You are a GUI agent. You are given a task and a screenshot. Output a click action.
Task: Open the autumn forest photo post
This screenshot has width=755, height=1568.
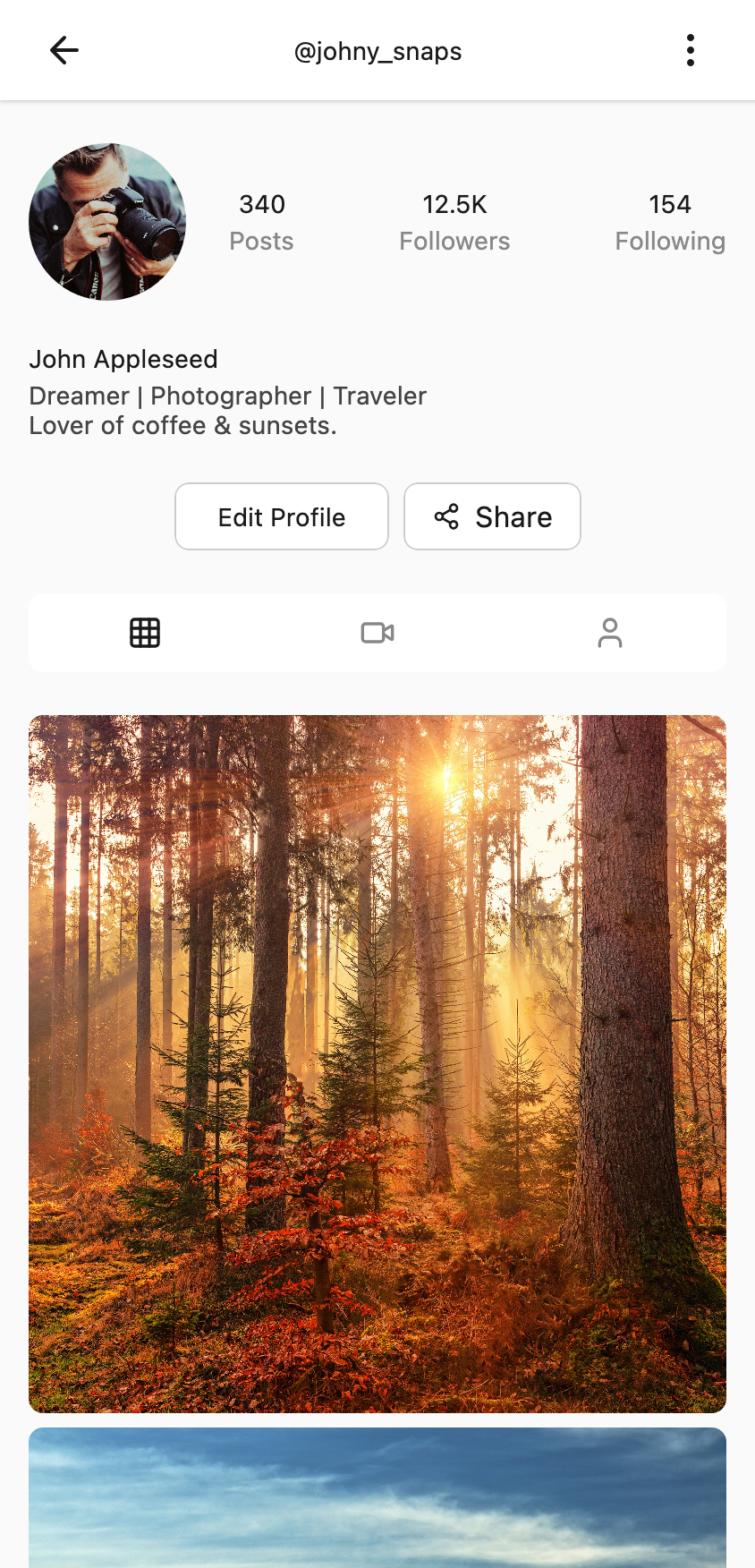click(377, 1063)
